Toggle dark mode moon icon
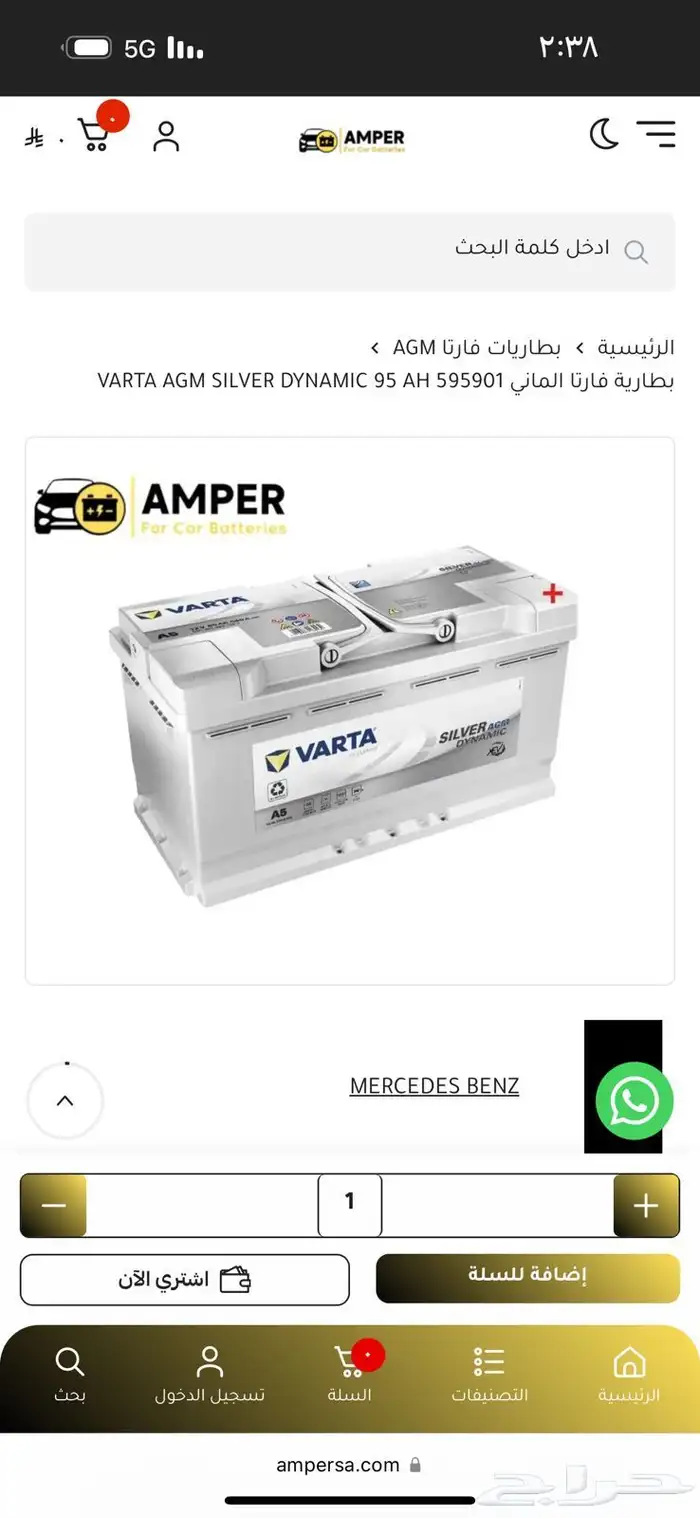The height and width of the screenshot is (1518, 700). 604,134
